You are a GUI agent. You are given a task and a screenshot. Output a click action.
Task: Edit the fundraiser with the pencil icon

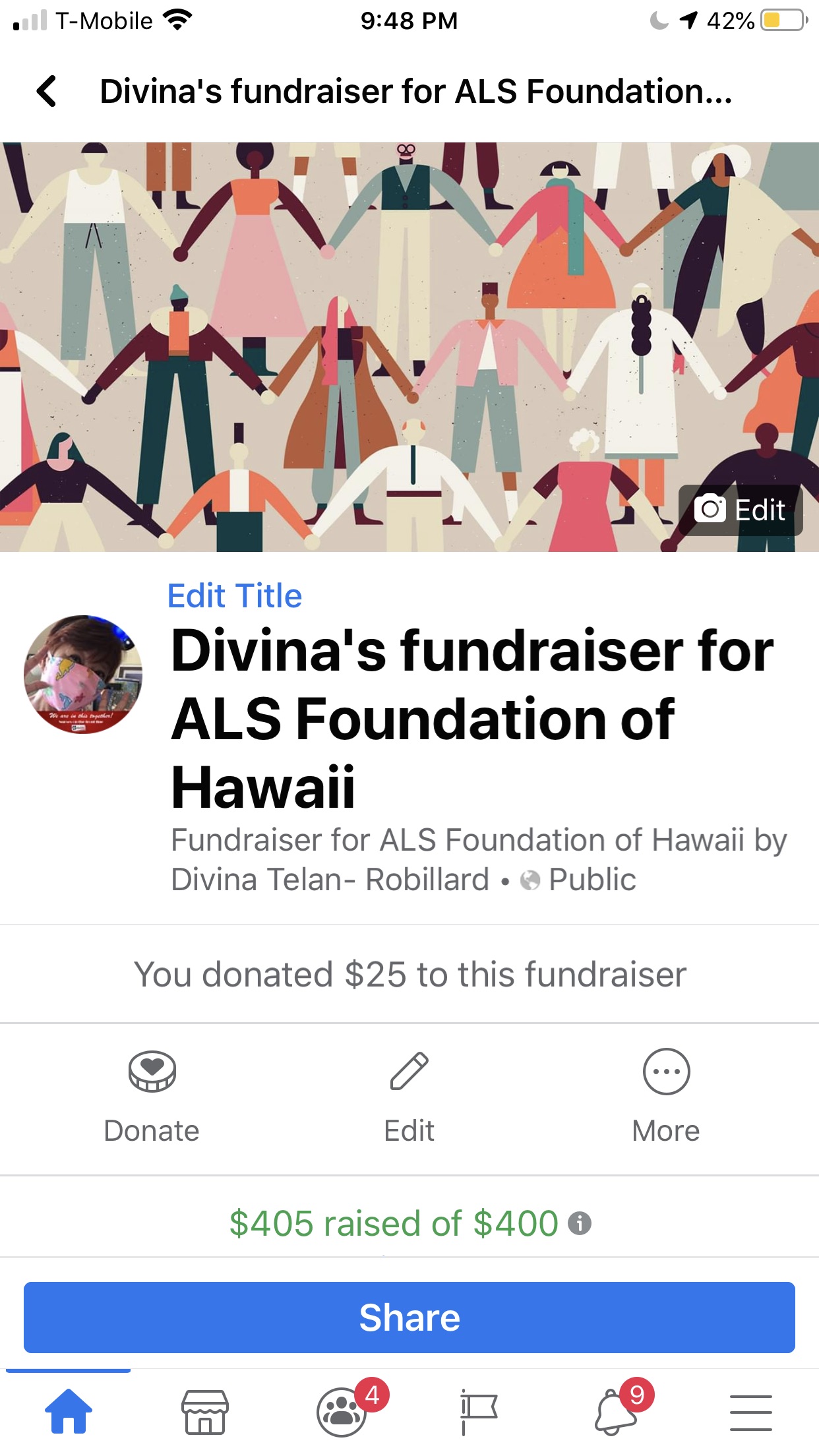coord(409,1095)
